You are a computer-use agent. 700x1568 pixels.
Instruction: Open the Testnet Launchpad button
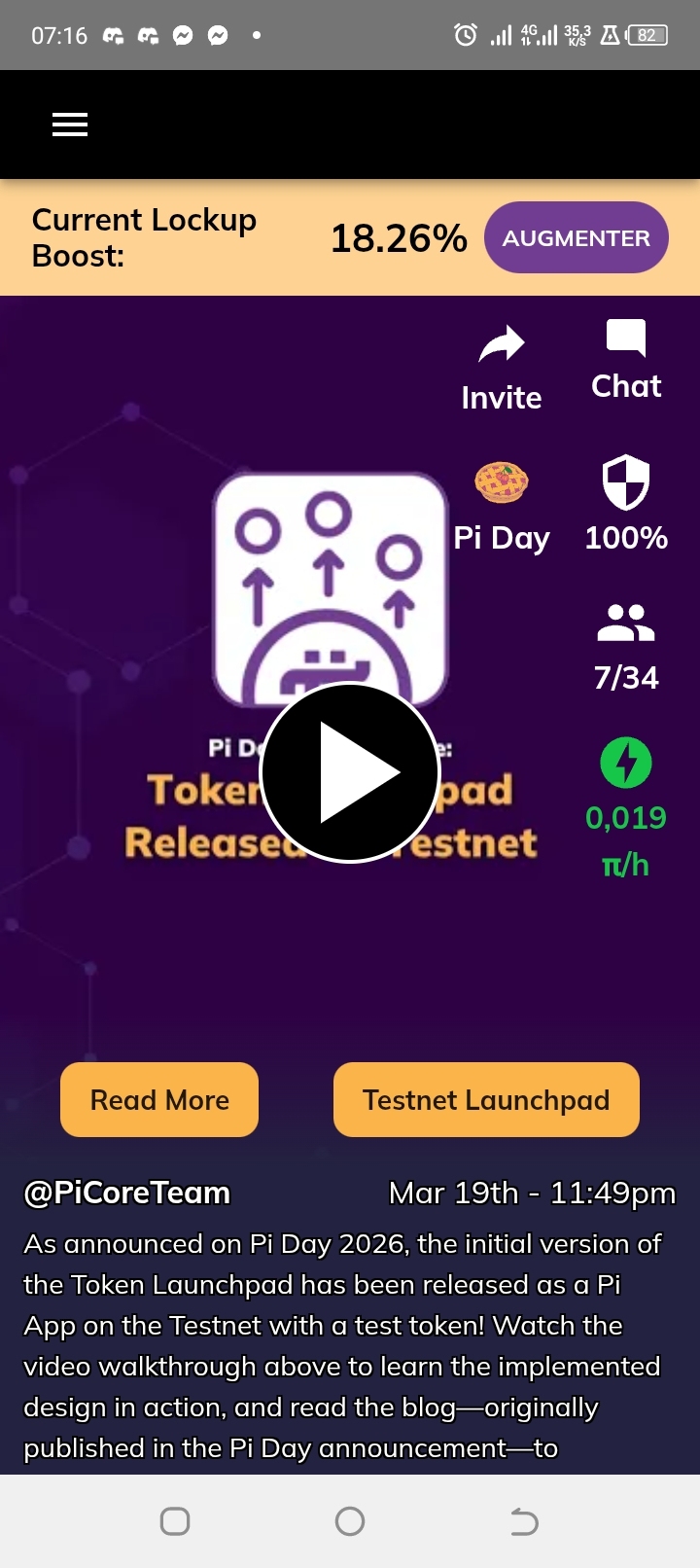pos(486,1100)
